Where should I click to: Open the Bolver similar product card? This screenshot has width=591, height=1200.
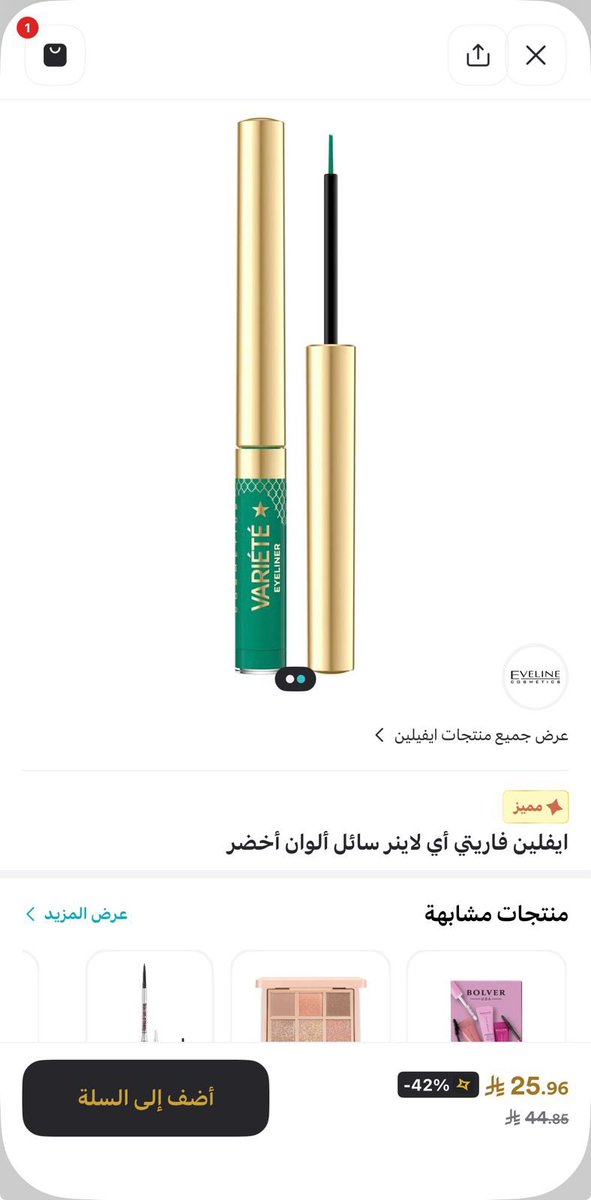coord(486,998)
